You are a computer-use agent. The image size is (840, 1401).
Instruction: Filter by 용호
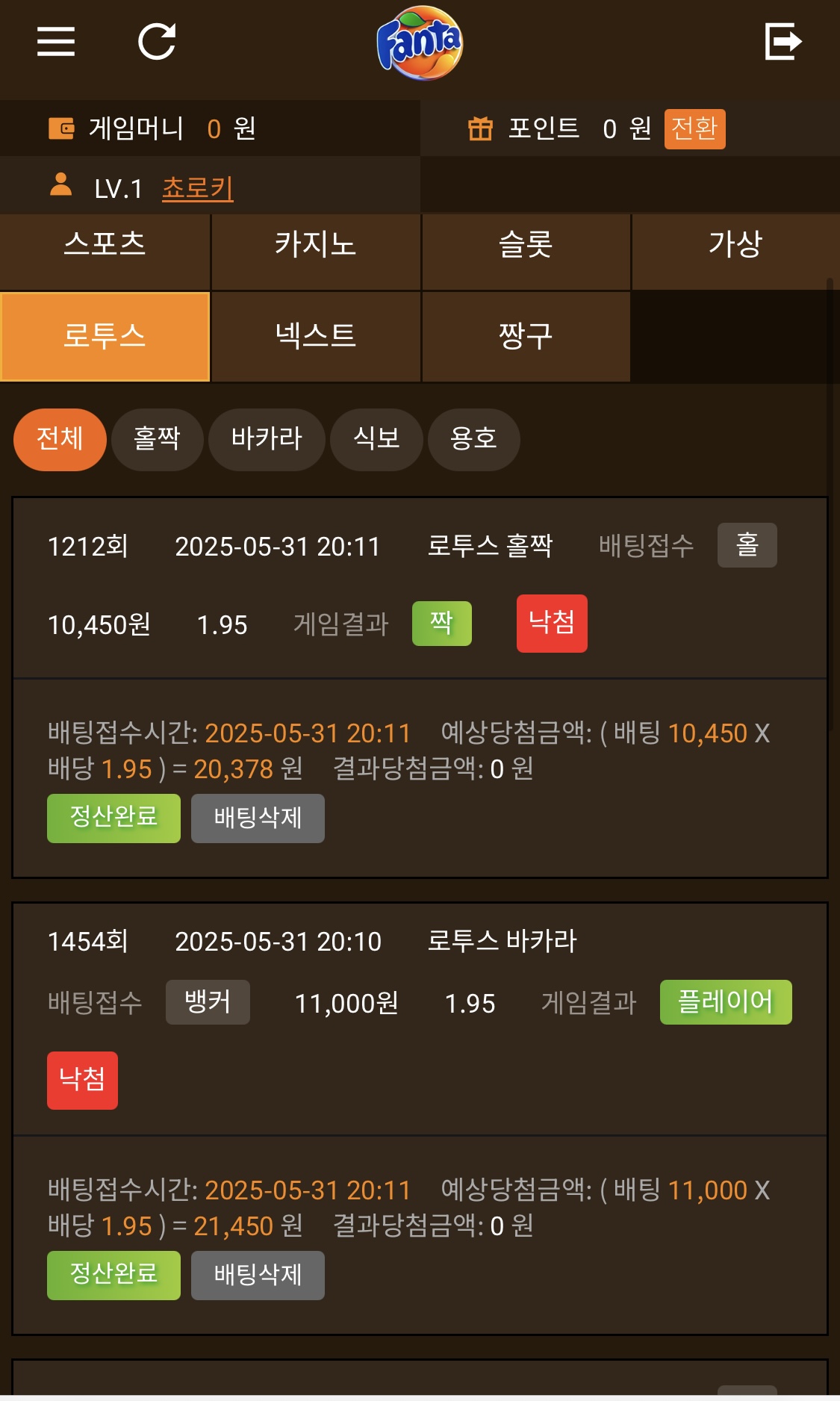[x=473, y=439]
